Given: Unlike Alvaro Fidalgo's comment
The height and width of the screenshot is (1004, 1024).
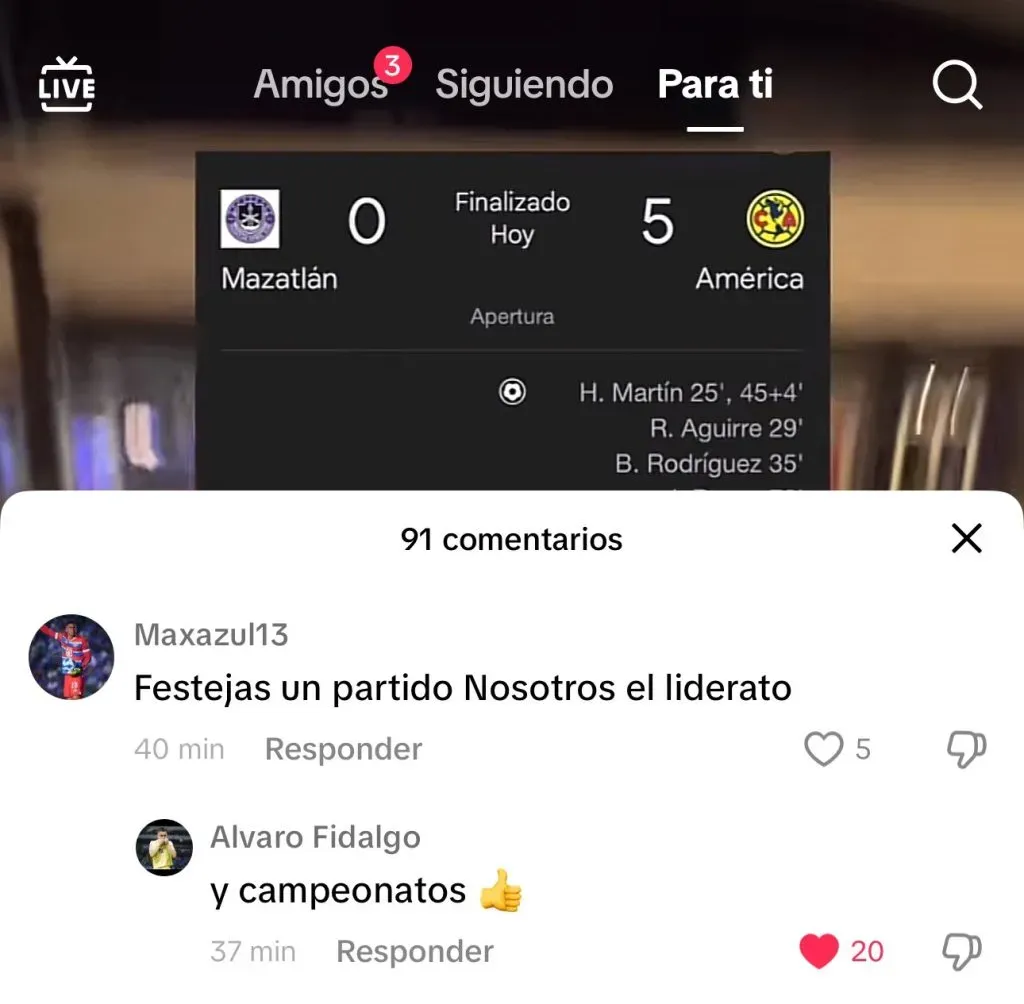Looking at the screenshot, I should pos(819,951).
